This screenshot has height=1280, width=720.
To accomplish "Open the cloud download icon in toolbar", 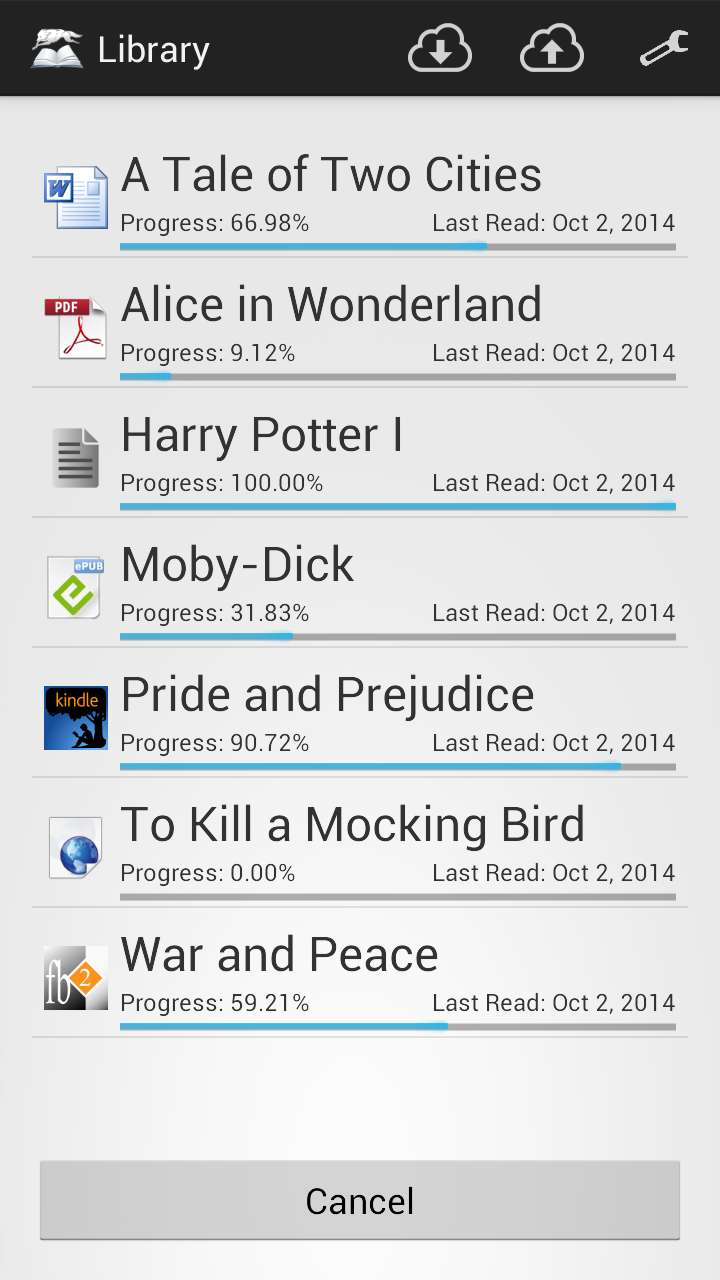I will [x=440, y=48].
